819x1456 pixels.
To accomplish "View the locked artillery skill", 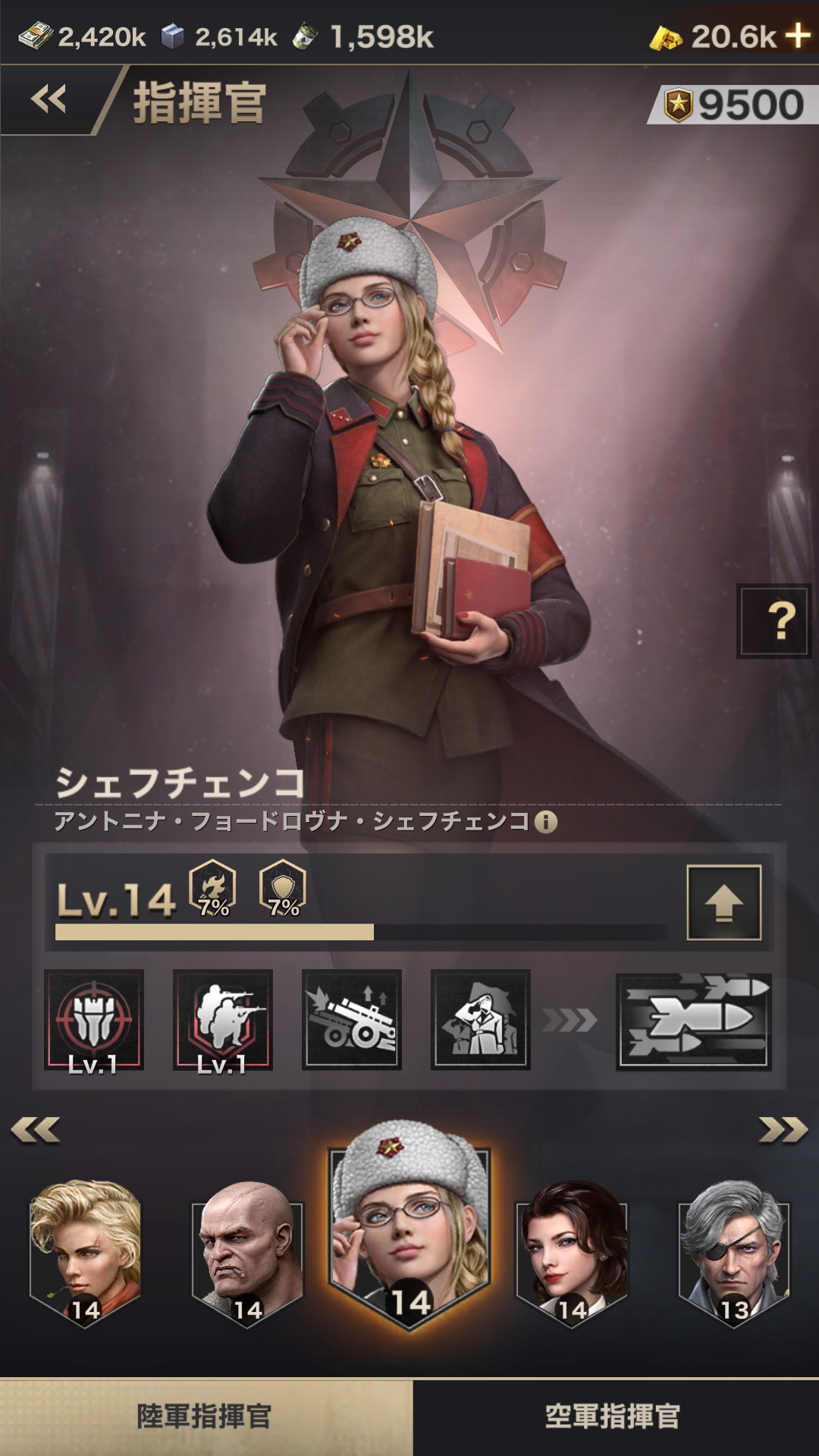I will pos(351,1020).
